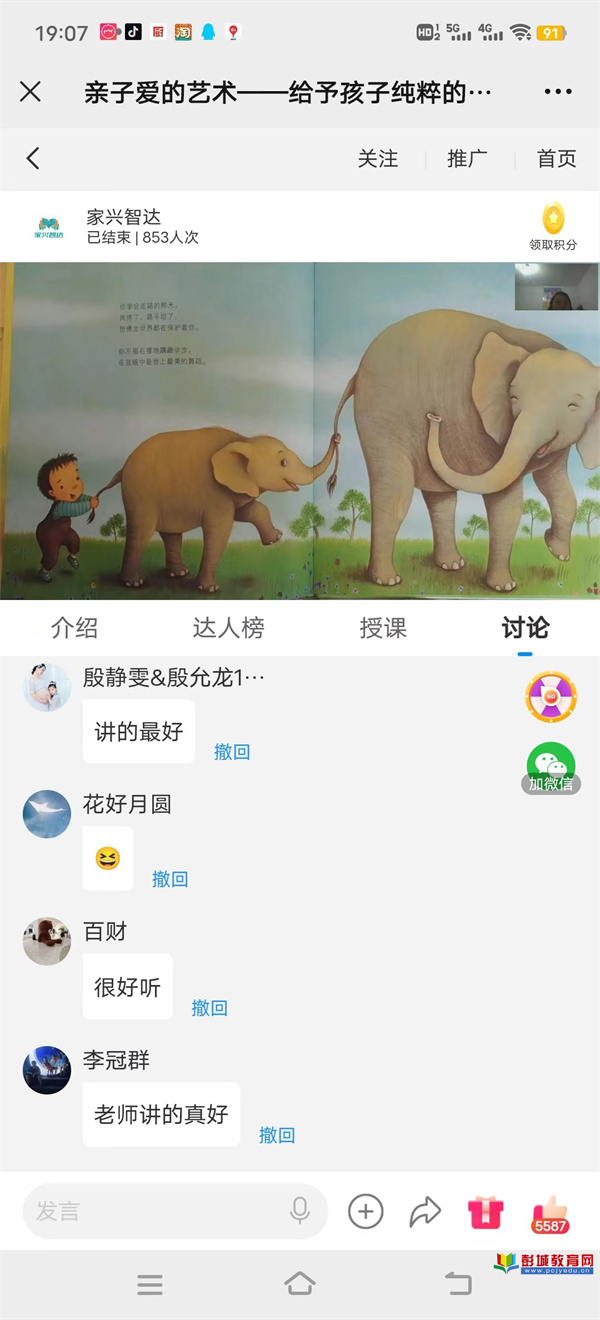The height and width of the screenshot is (1320, 600).
Task: Switch to the 授课 tab
Action: [x=383, y=628]
